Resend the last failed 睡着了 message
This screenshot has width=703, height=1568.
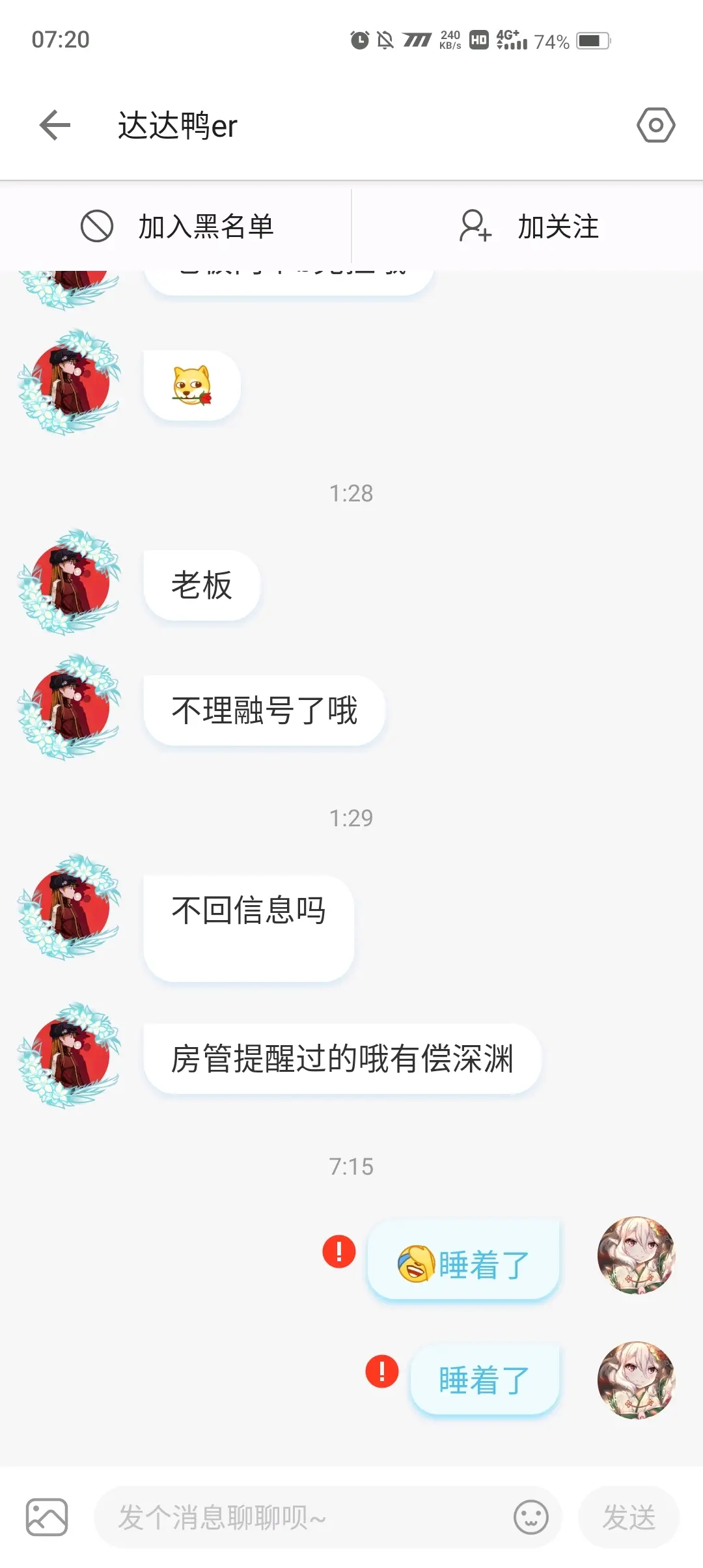[x=382, y=1371]
